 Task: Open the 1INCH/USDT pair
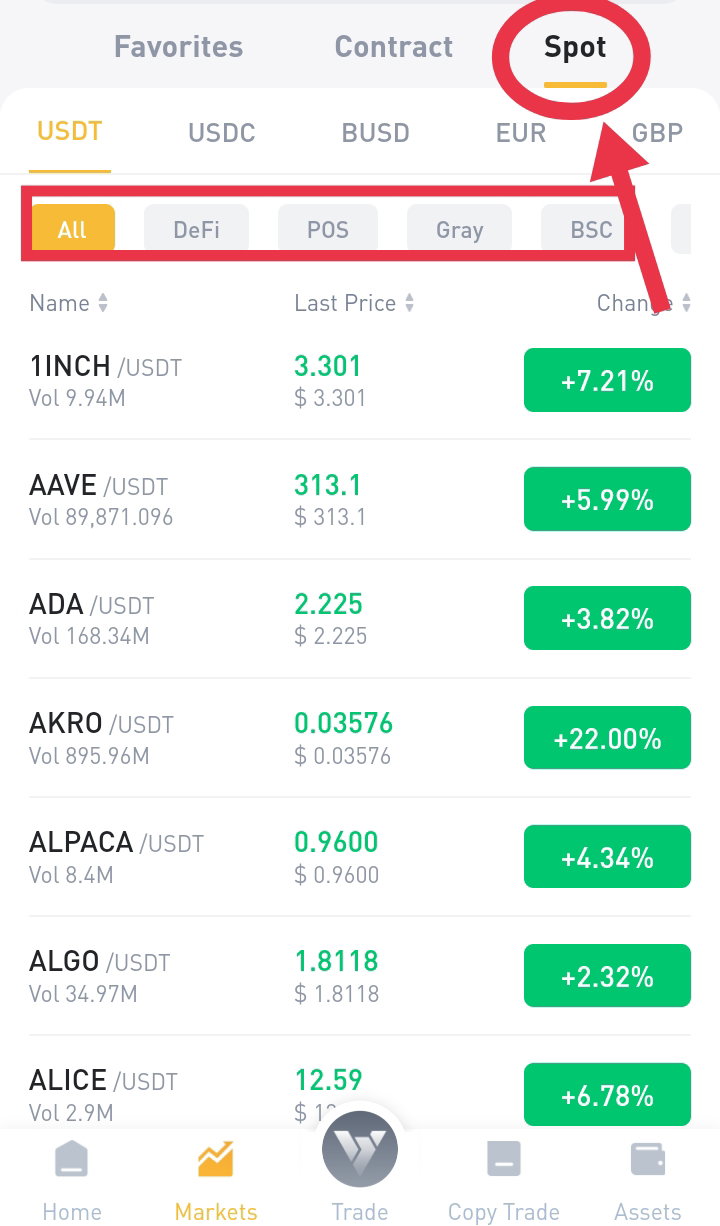360,381
